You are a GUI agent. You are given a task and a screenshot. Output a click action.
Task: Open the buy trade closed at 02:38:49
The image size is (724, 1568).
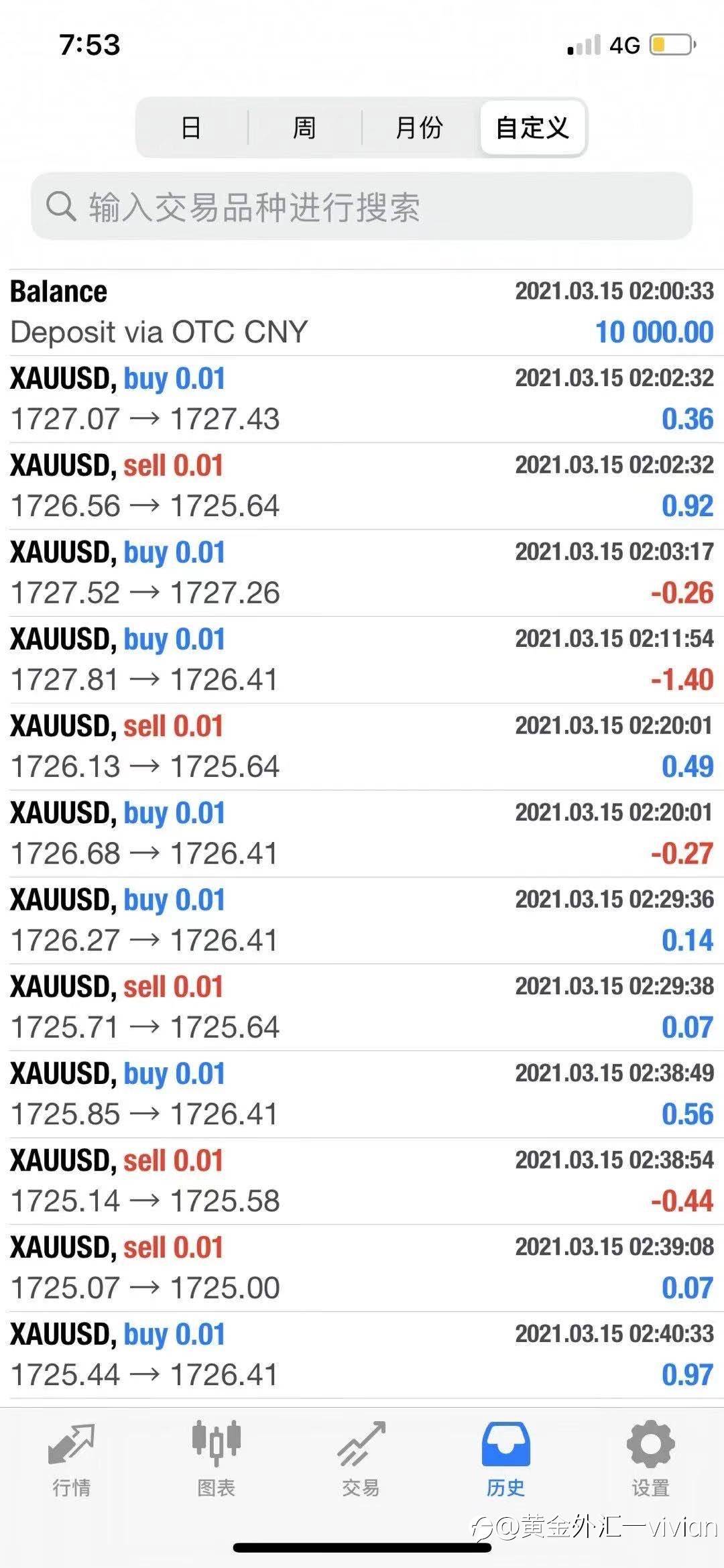(362, 1094)
